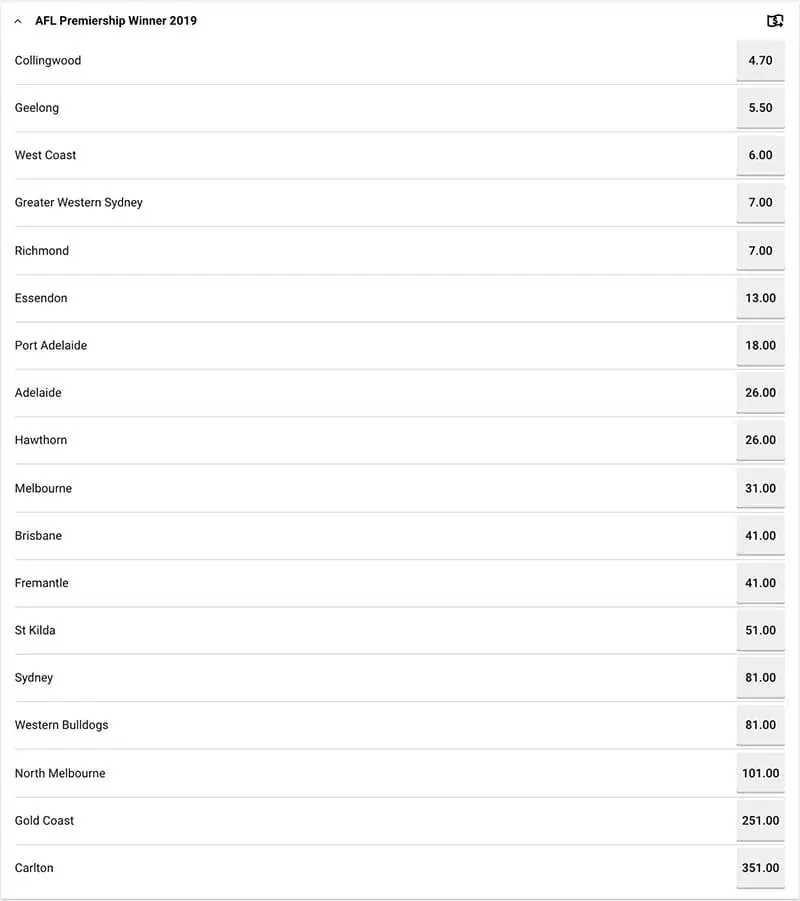Tap Port Adelaide's 18.00 odds
The image size is (800, 901).
point(760,345)
